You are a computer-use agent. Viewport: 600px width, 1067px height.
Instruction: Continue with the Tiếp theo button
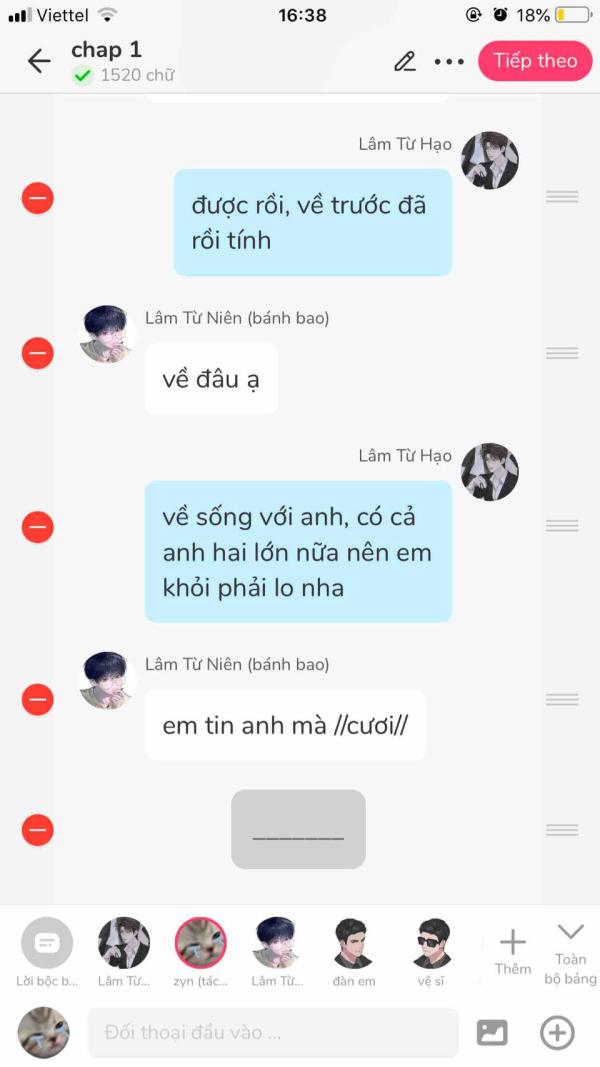coord(535,61)
